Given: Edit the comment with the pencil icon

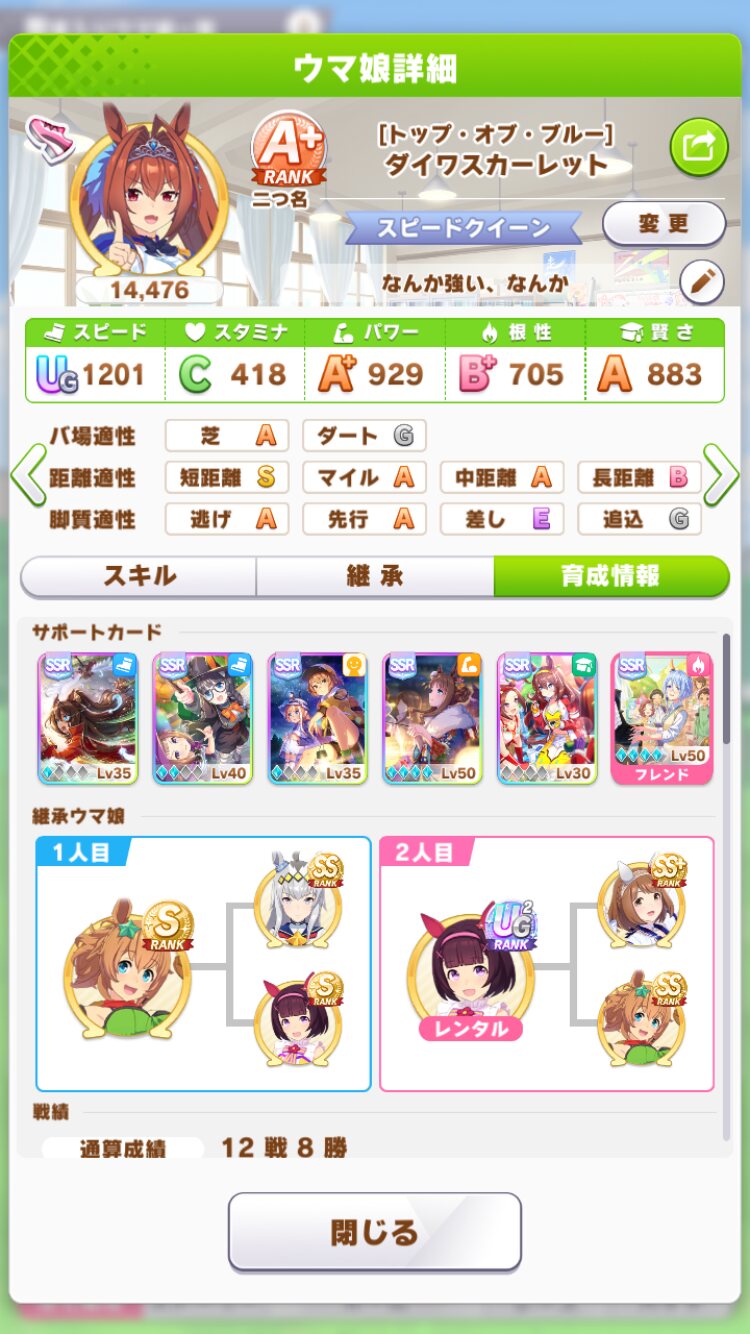Looking at the screenshot, I should tap(701, 283).
